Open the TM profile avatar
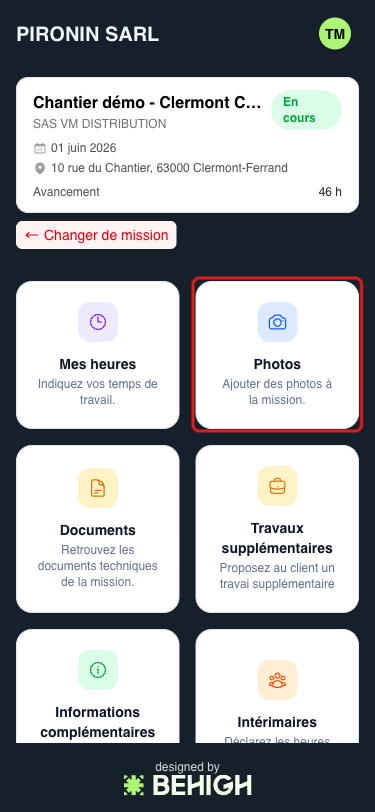 click(335, 34)
